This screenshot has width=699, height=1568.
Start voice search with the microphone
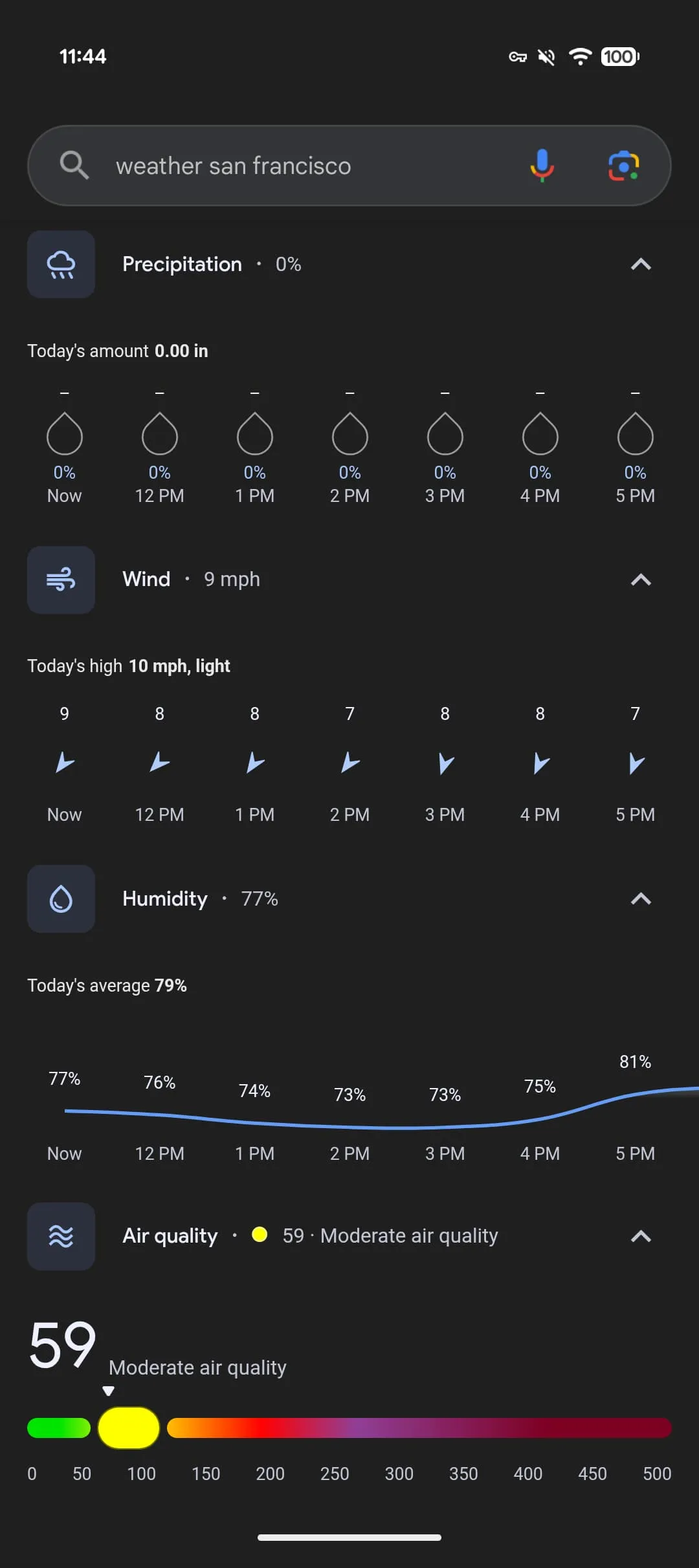542,166
